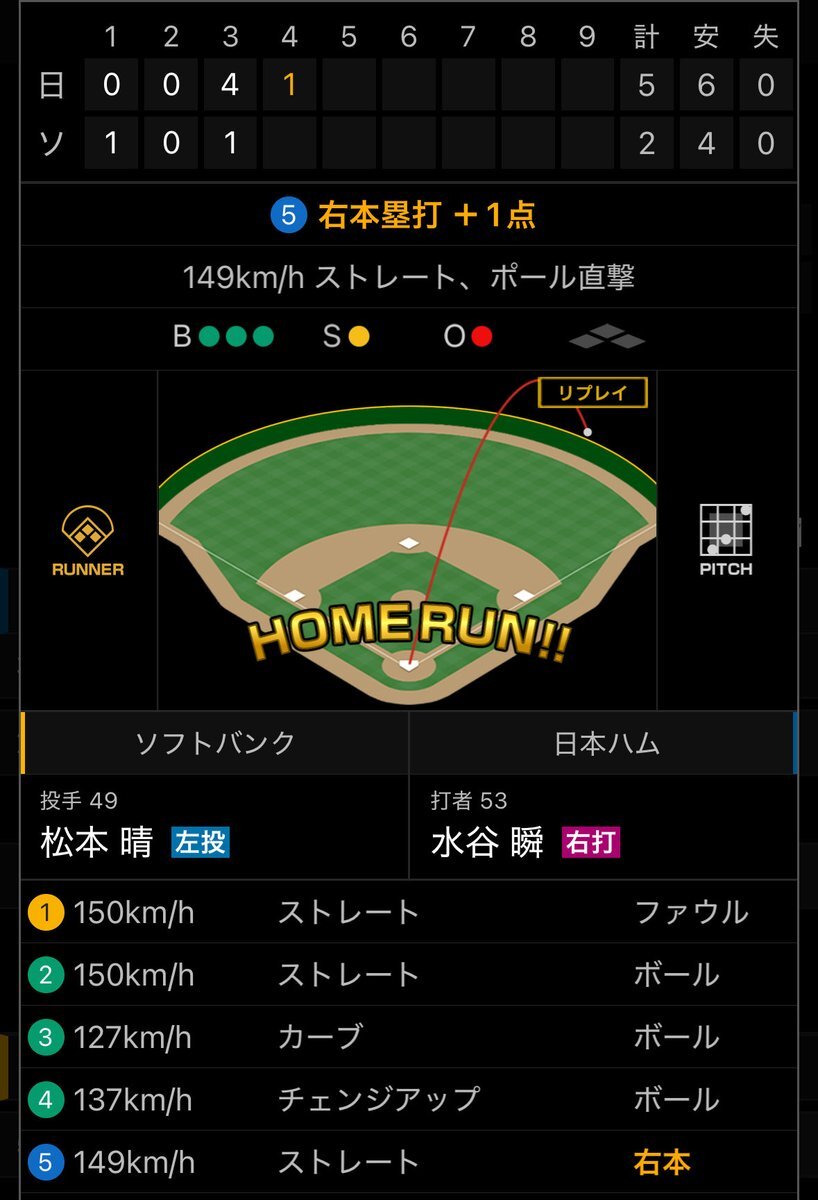The height and width of the screenshot is (1200, 818).
Task: Select pitch 4, the 137km/h チェンジアップ
Action: point(409,1099)
